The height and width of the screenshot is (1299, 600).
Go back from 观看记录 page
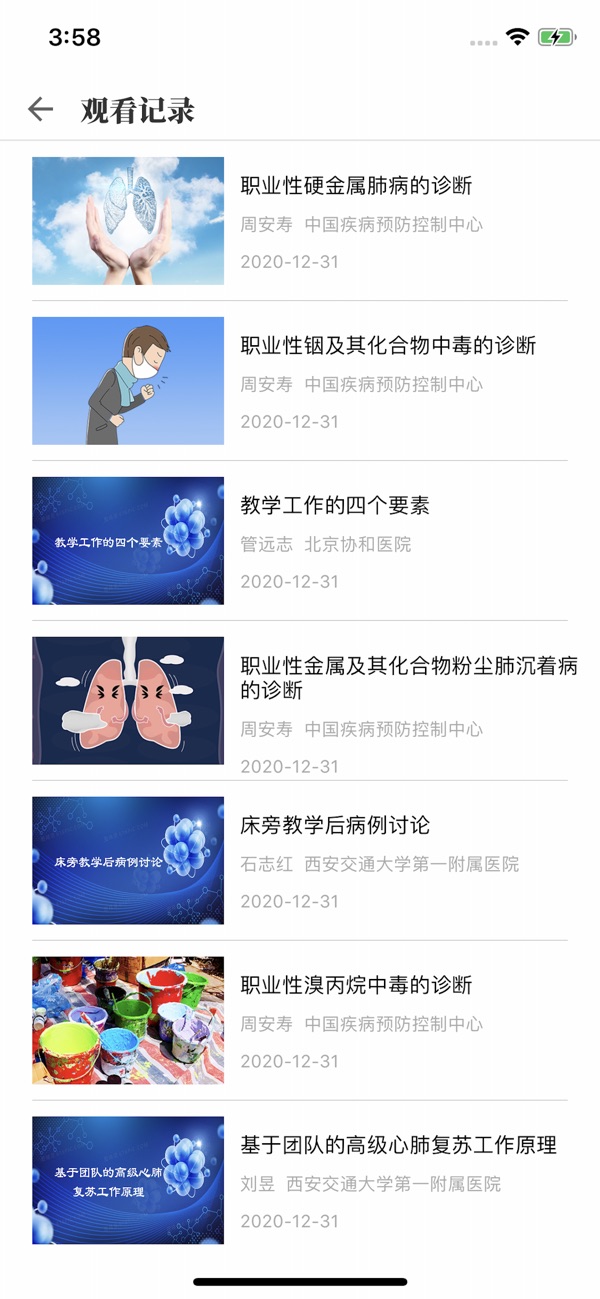click(40, 110)
